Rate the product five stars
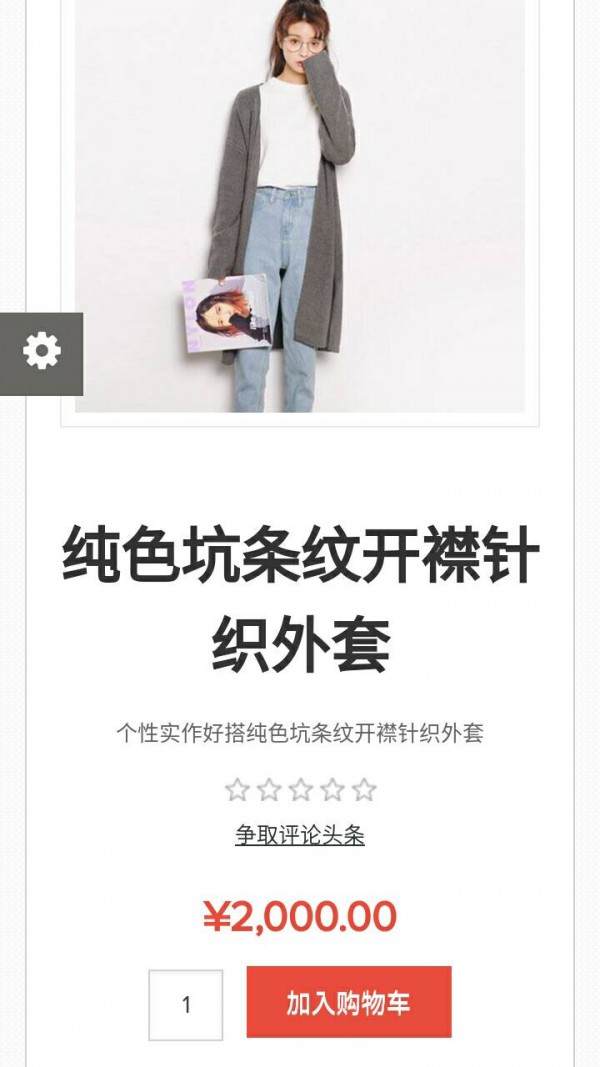 [364, 790]
